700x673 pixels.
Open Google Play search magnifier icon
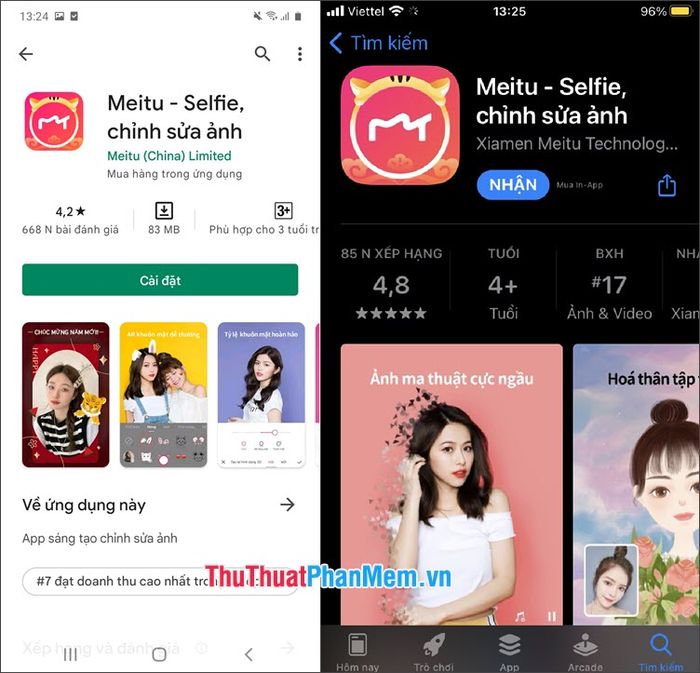[x=262, y=54]
